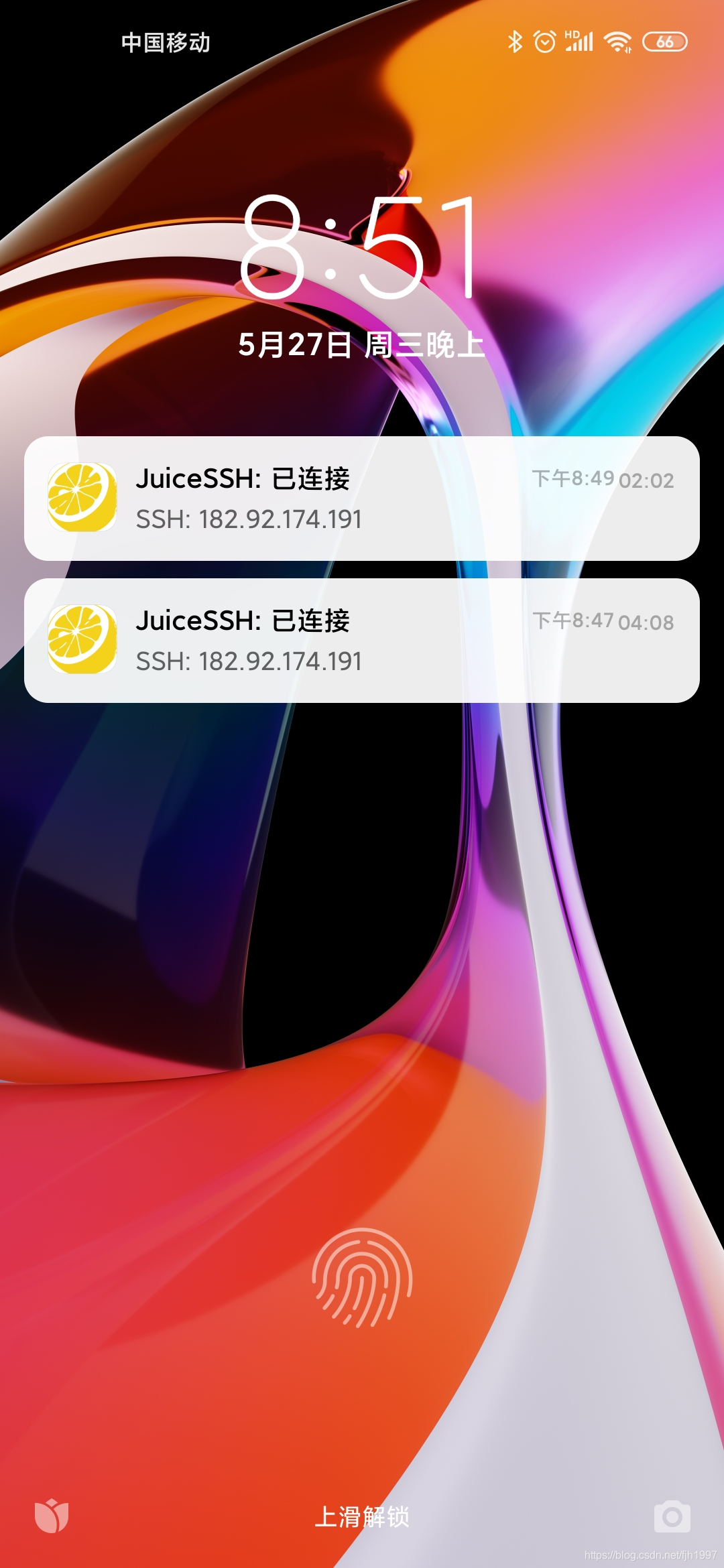
Task: Tap the Bluetooth icon in the status bar
Action: tap(515, 42)
